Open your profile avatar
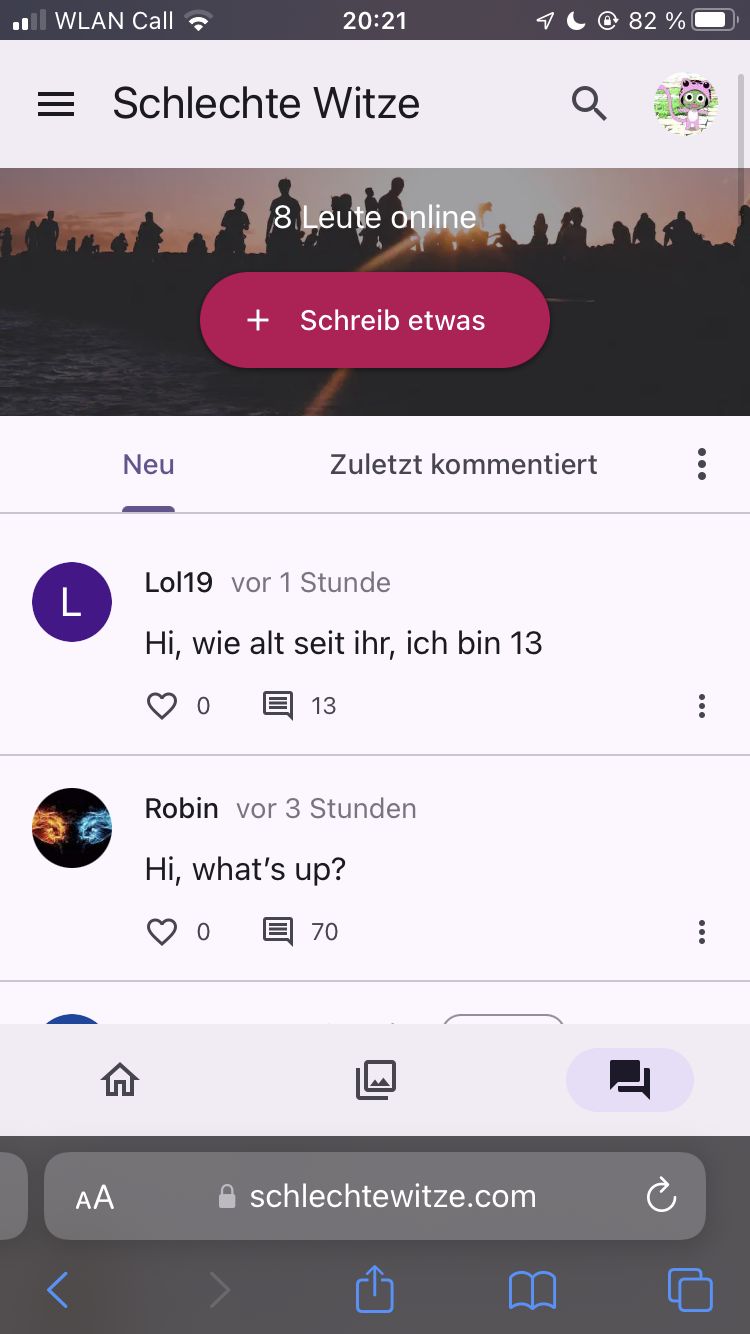 [x=686, y=104]
